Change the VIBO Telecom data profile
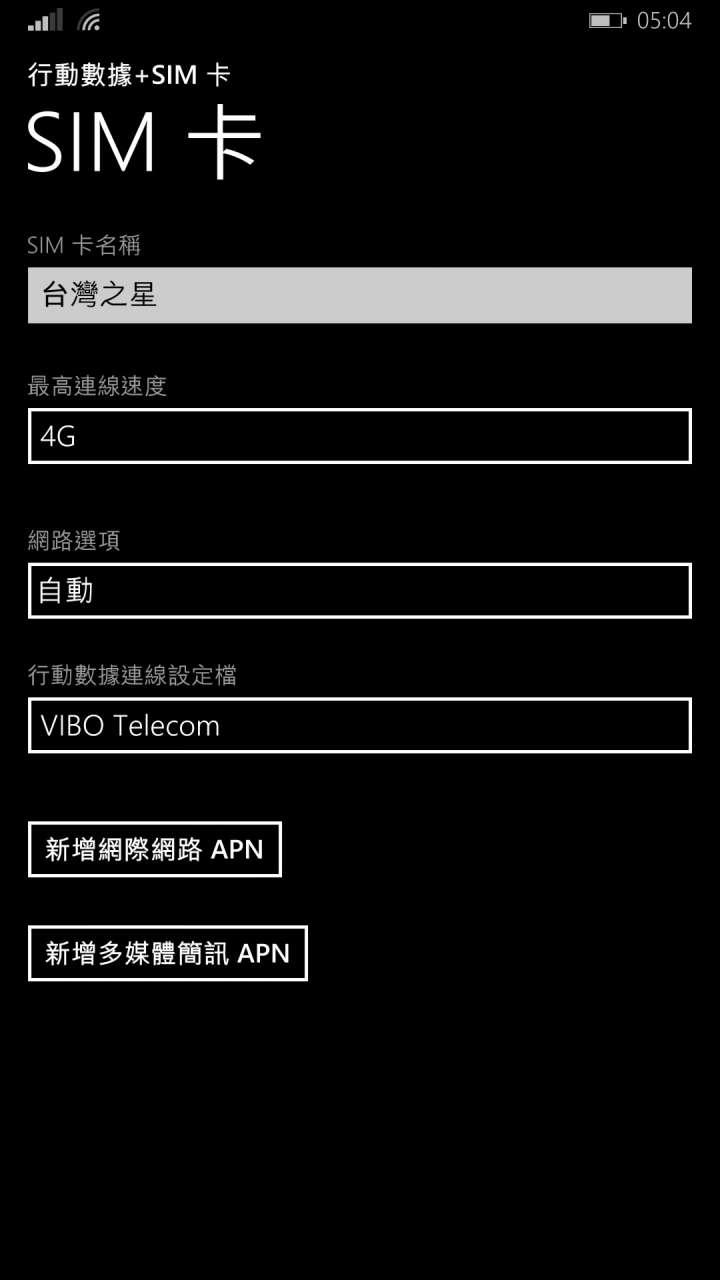The width and height of the screenshot is (720, 1280). tap(359, 725)
